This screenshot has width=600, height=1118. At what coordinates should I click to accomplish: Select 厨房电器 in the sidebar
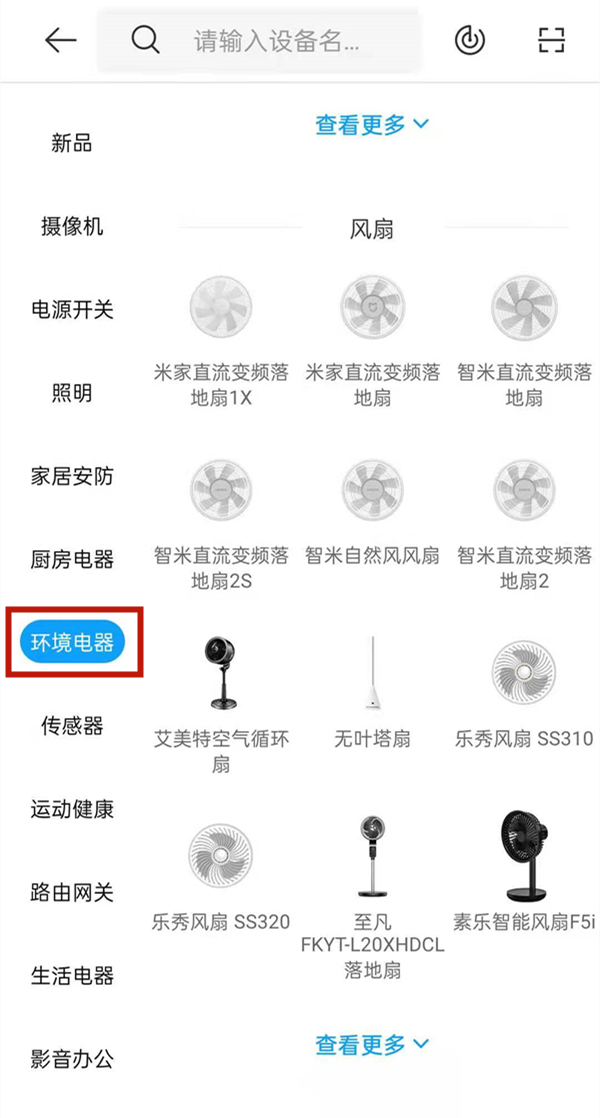click(72, 559)
